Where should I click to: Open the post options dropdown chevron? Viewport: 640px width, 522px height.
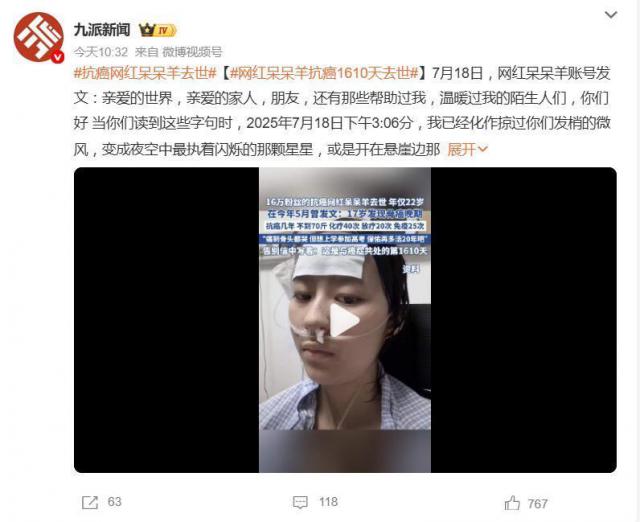tap(611, 15)
